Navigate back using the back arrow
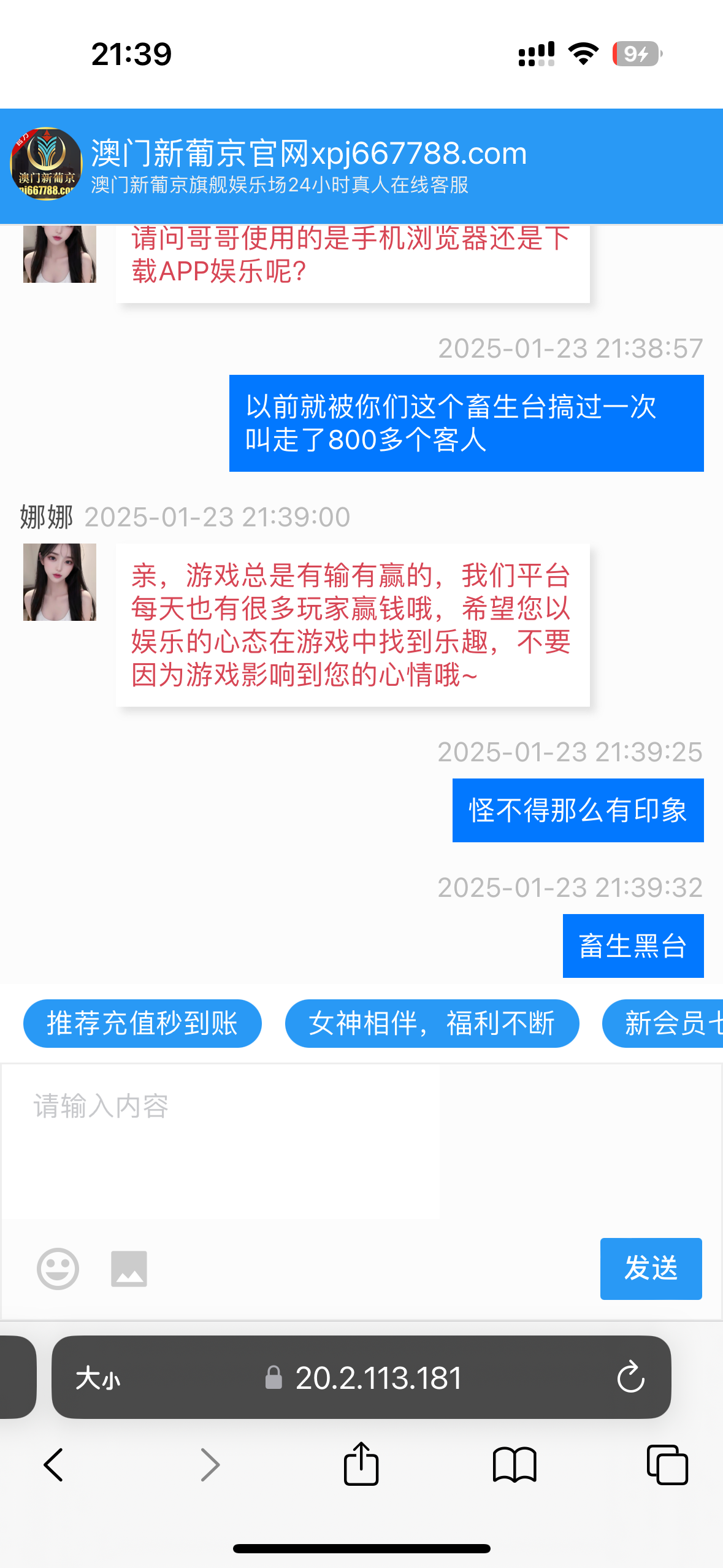Image resolution: width=723 pixels, height=1568 pixels. pyautogui.click(x=52, y=1465)
